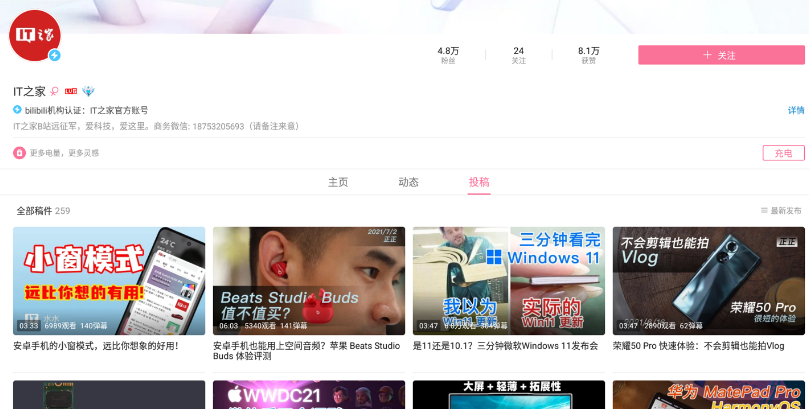809x411 pixels.
Task: Open the 荣耀50 Pro 快速体验 video
Action: pyautogui.click(x=708, y=281)
